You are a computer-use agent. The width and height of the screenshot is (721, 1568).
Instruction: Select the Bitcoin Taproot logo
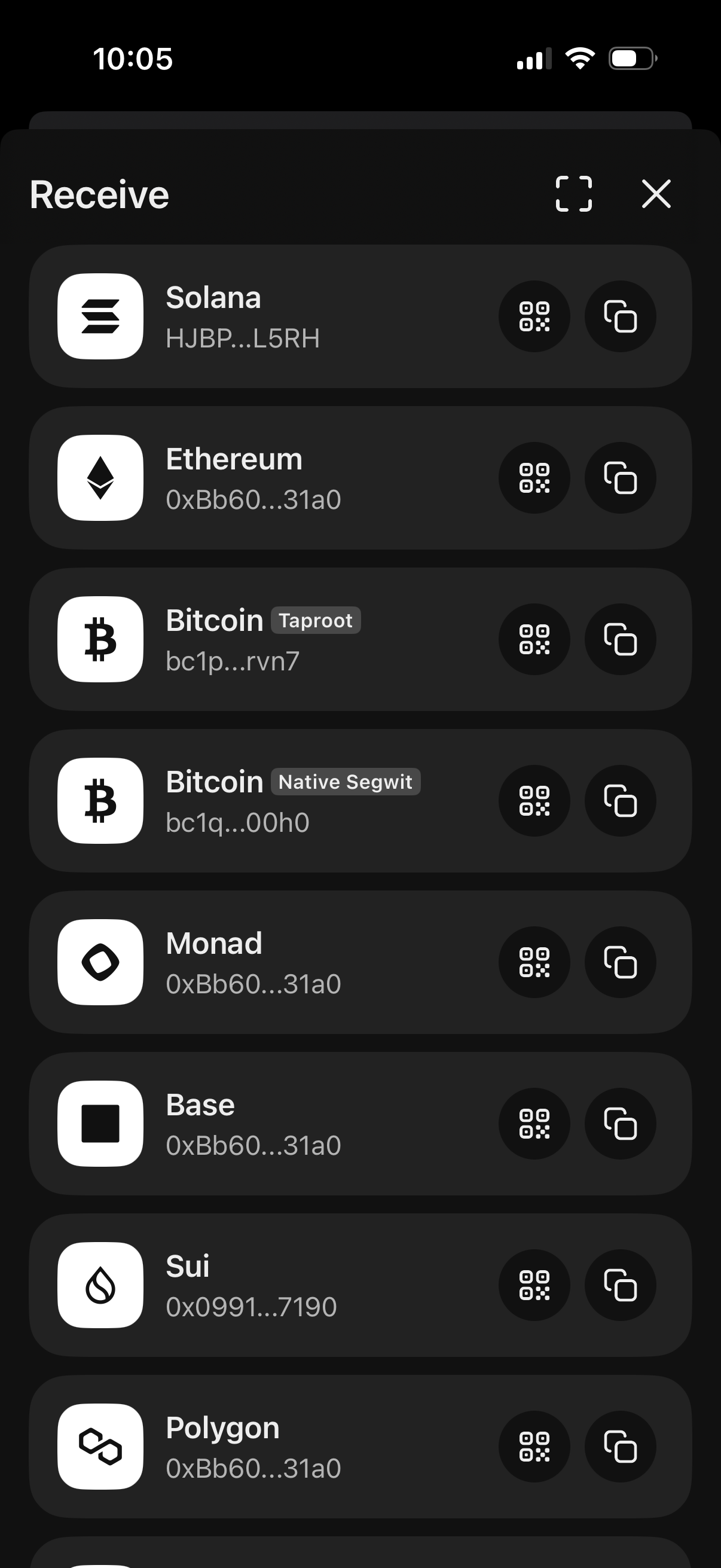point(100,640)
